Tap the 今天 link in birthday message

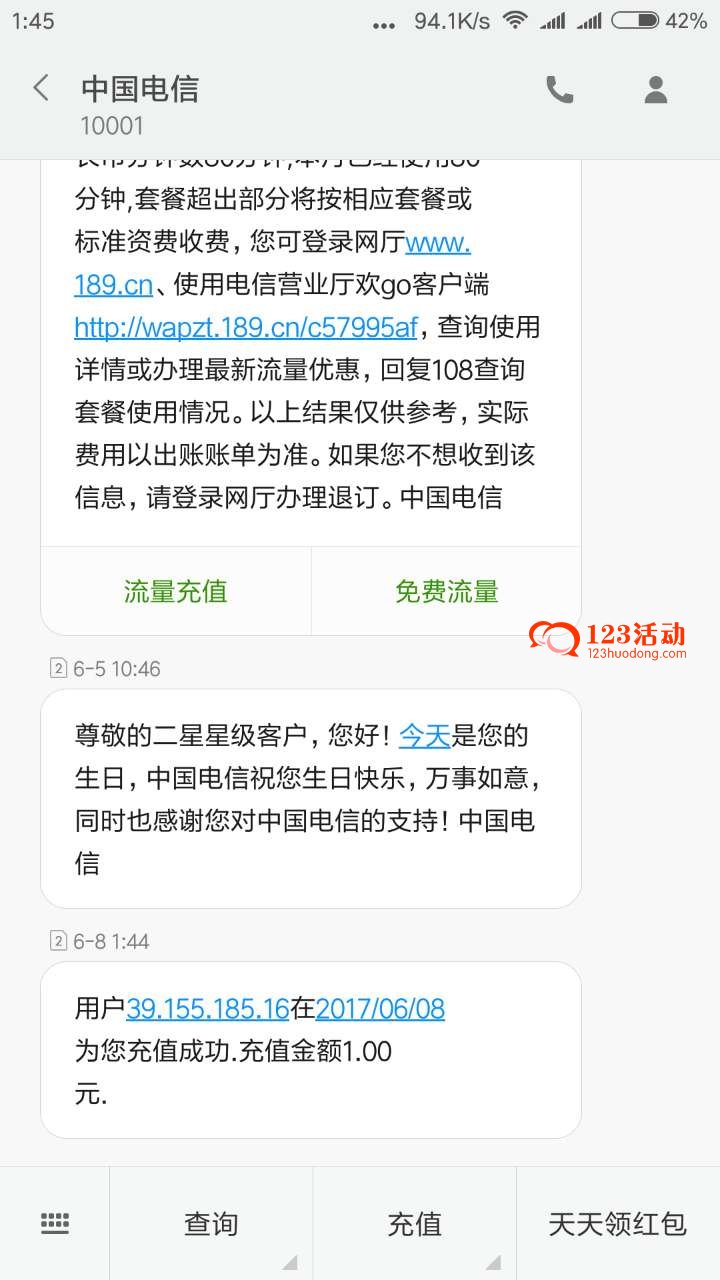425,736
